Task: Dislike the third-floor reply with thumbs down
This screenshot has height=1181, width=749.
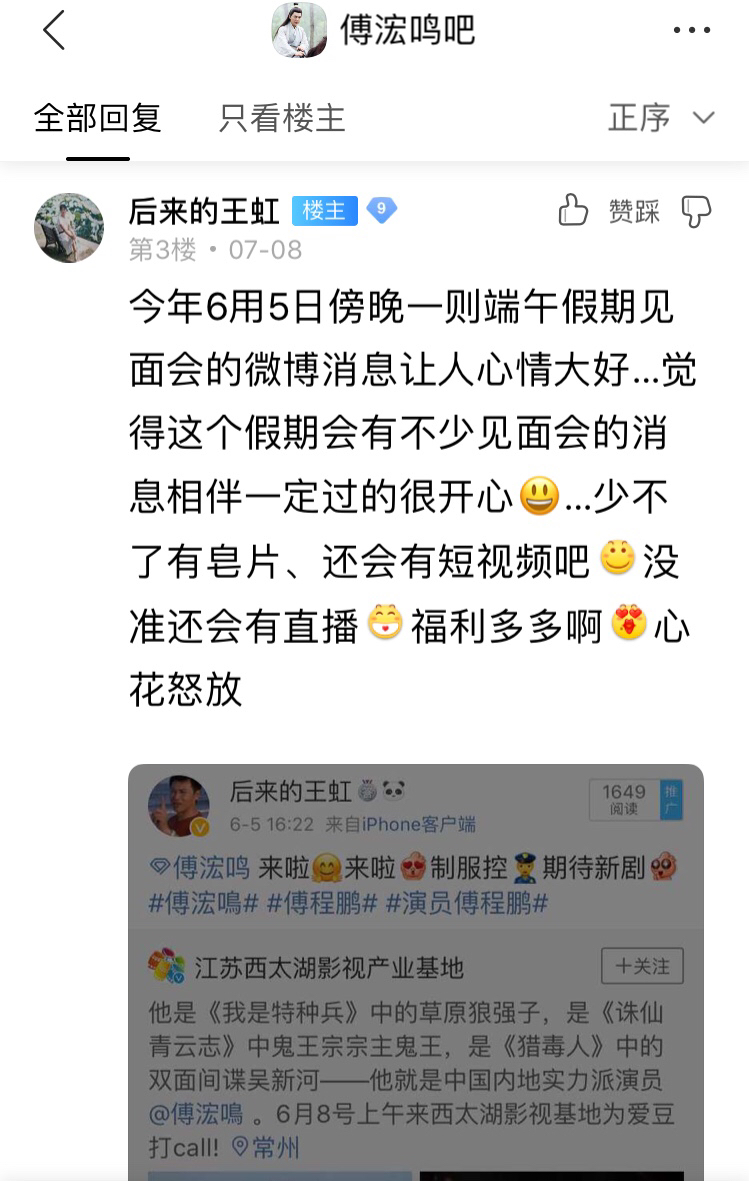Action: 696,212
